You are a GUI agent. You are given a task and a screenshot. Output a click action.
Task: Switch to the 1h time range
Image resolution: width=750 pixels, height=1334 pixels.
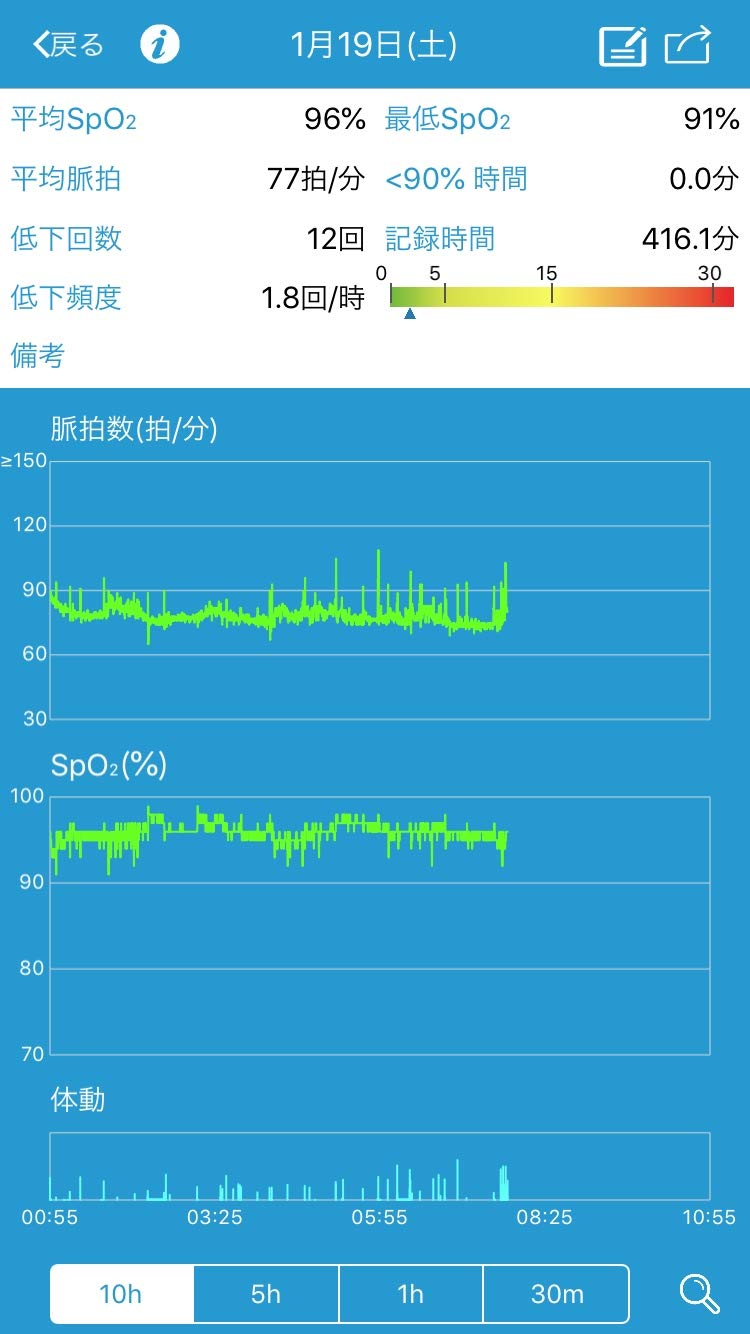(411, 1294)
